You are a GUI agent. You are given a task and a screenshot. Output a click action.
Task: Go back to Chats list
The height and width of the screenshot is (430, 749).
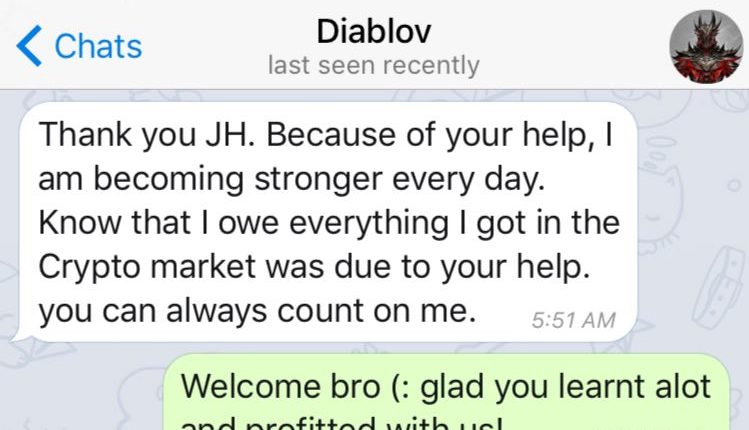[80, 46]
